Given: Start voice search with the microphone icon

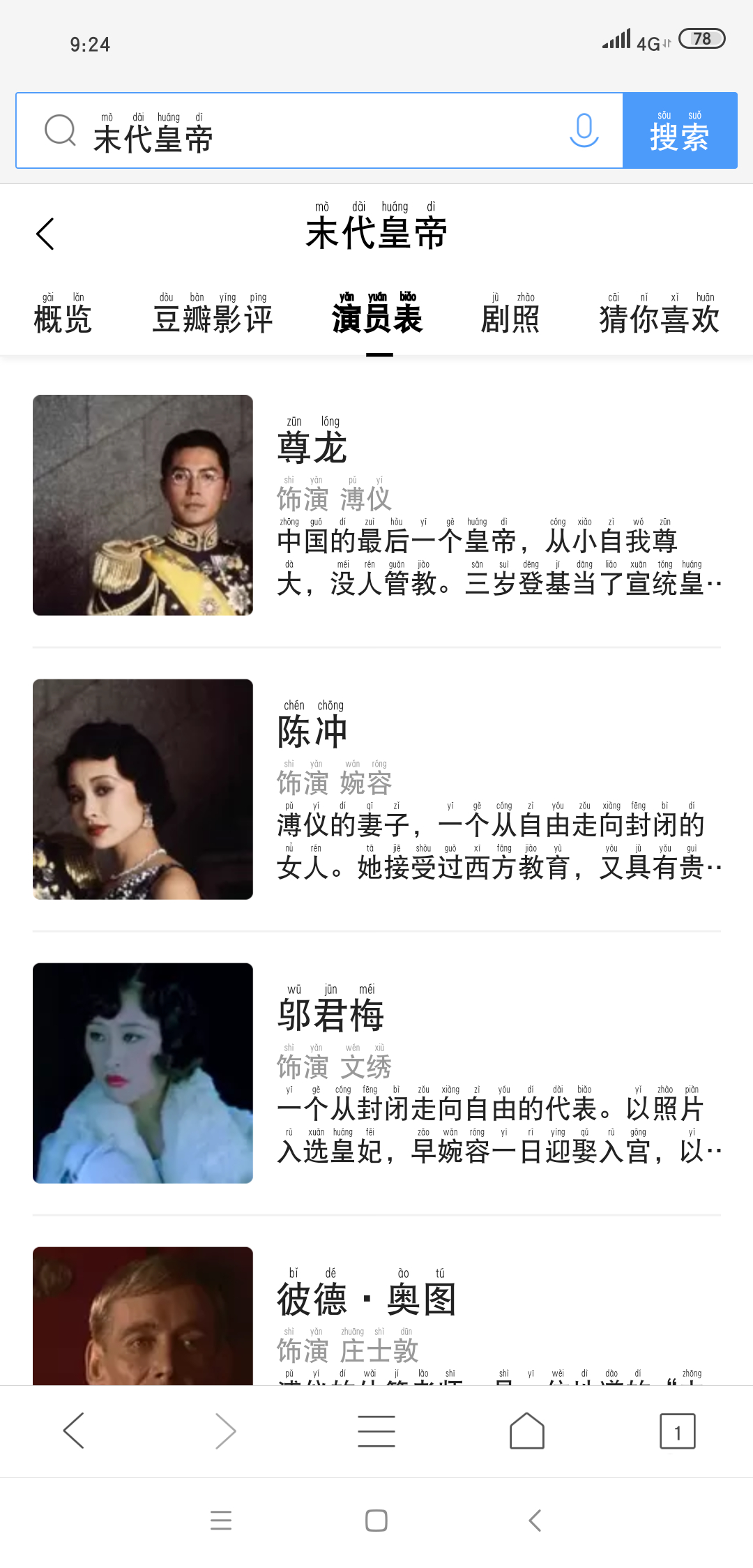Looking at the screenshot, I should click(584, 130).
